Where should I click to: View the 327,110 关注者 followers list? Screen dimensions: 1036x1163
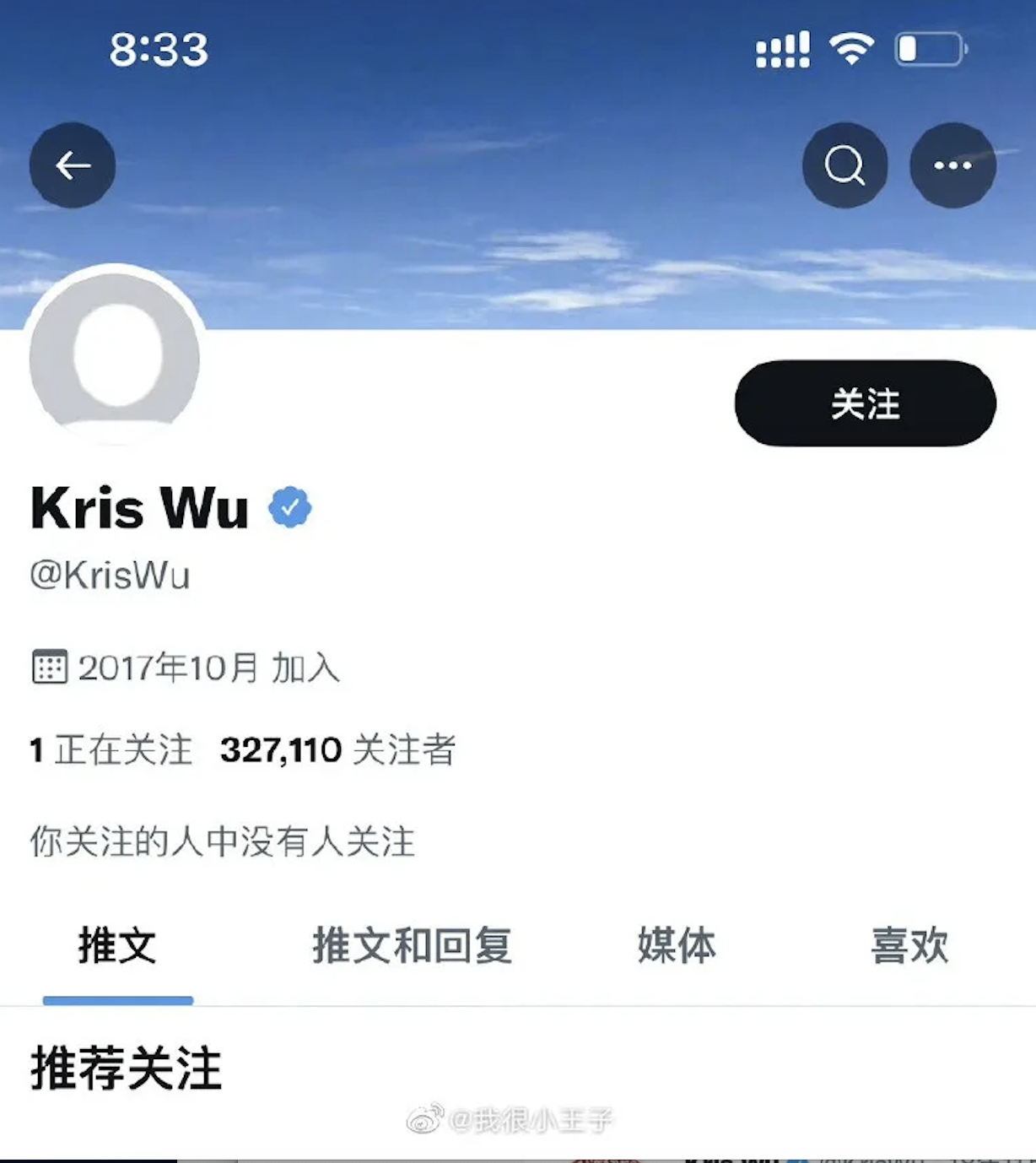(x=337, y=749)
